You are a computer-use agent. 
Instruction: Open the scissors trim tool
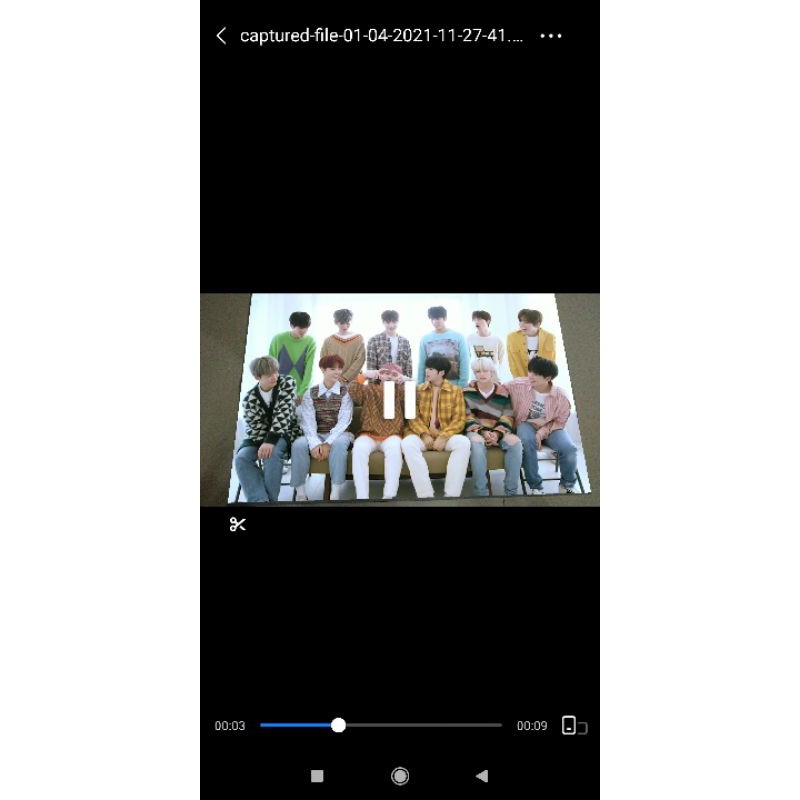[237, 524]
